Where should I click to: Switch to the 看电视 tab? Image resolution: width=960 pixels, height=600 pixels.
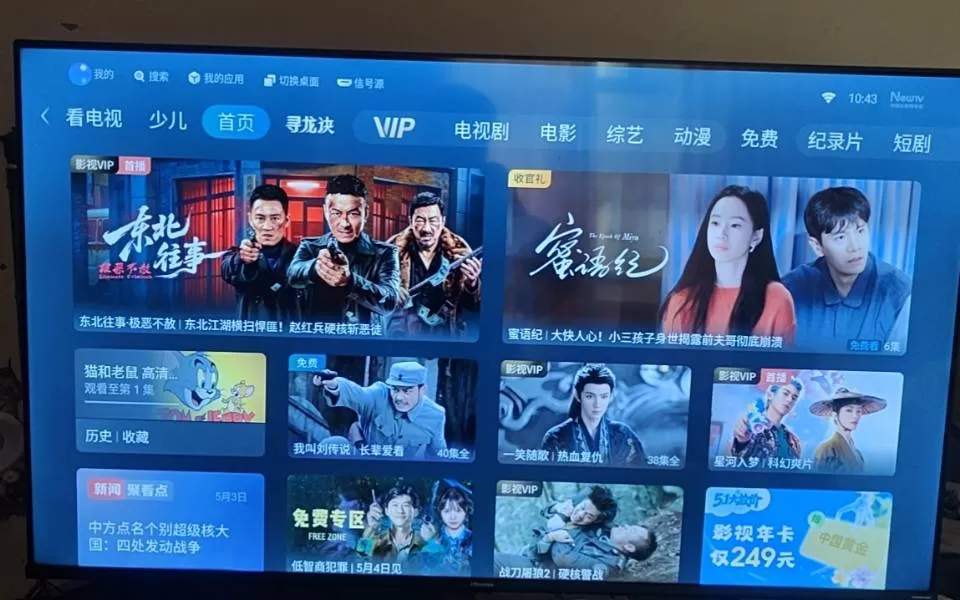[x=94, y=118]
